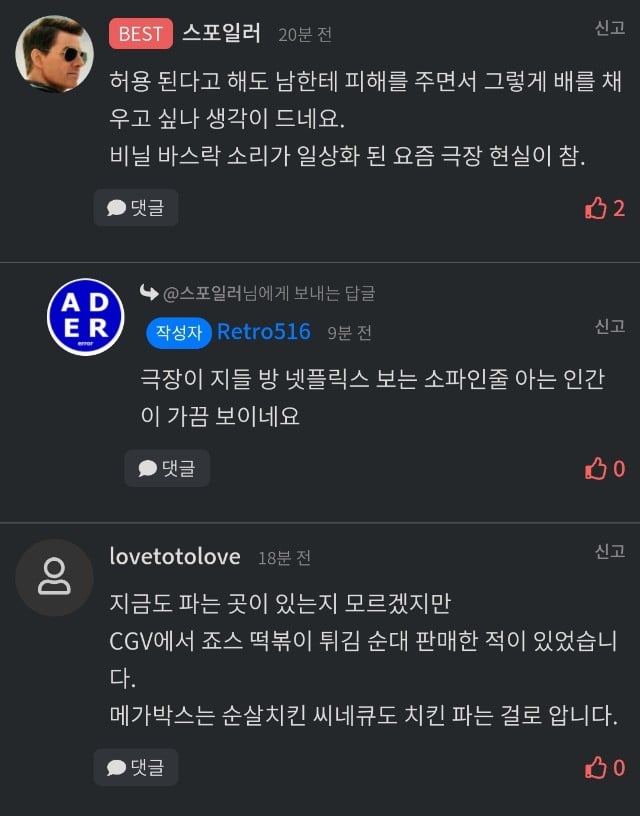Open lovetotolove's username profile
Screen dimensions: 640x816
(174, 556)
